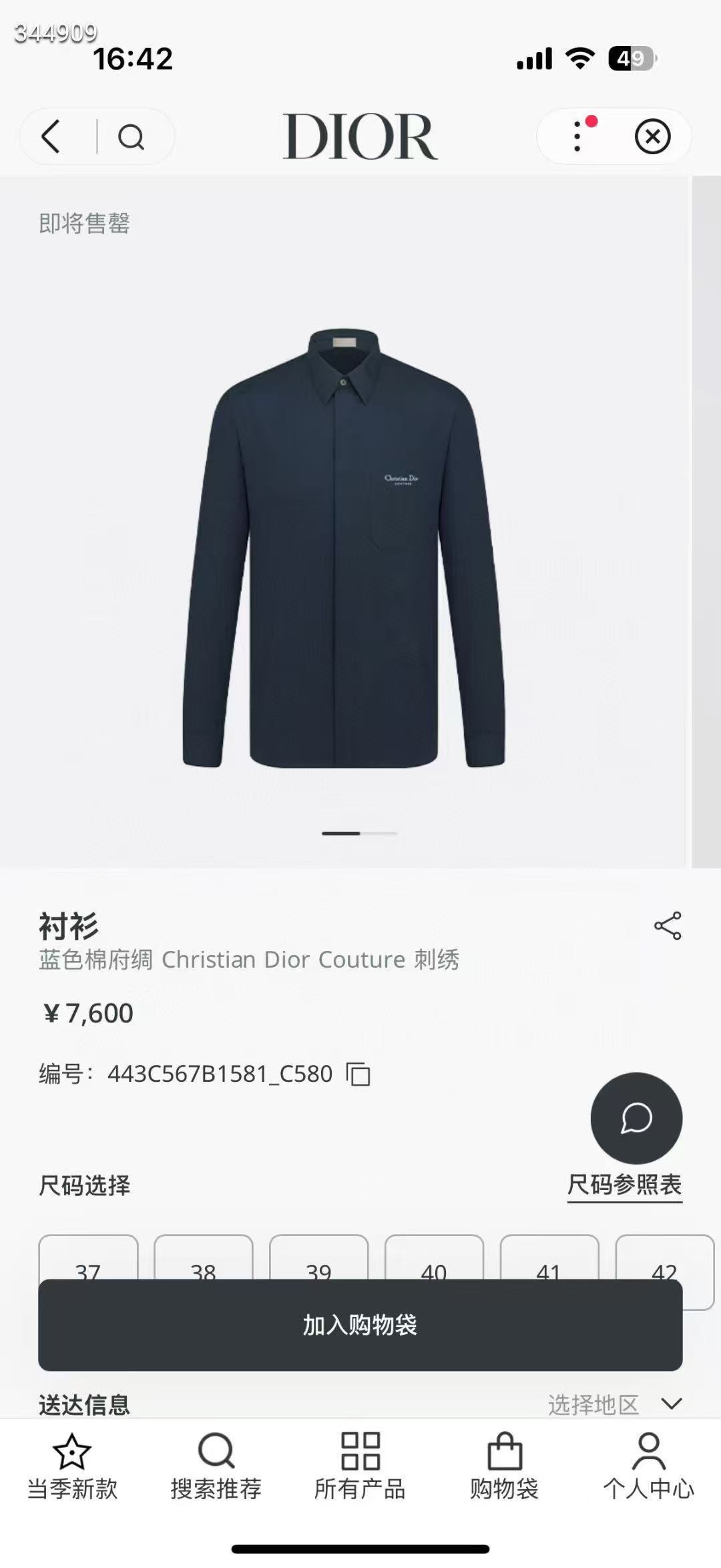
Task: Open the three-dot mini program menu
Action: pyautogui.click(x=577, y=137)
